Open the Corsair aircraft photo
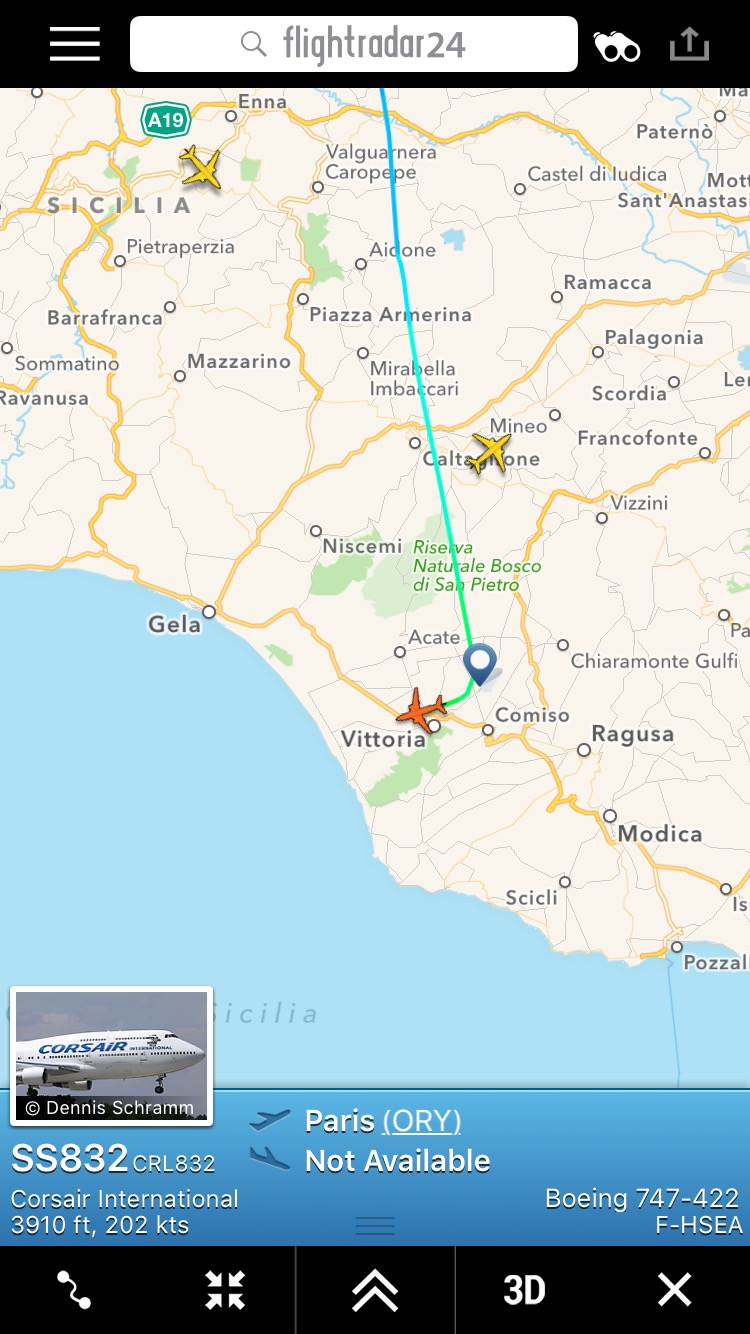This screenshot has width=750, height=1334. click(x=111, y=1055)
